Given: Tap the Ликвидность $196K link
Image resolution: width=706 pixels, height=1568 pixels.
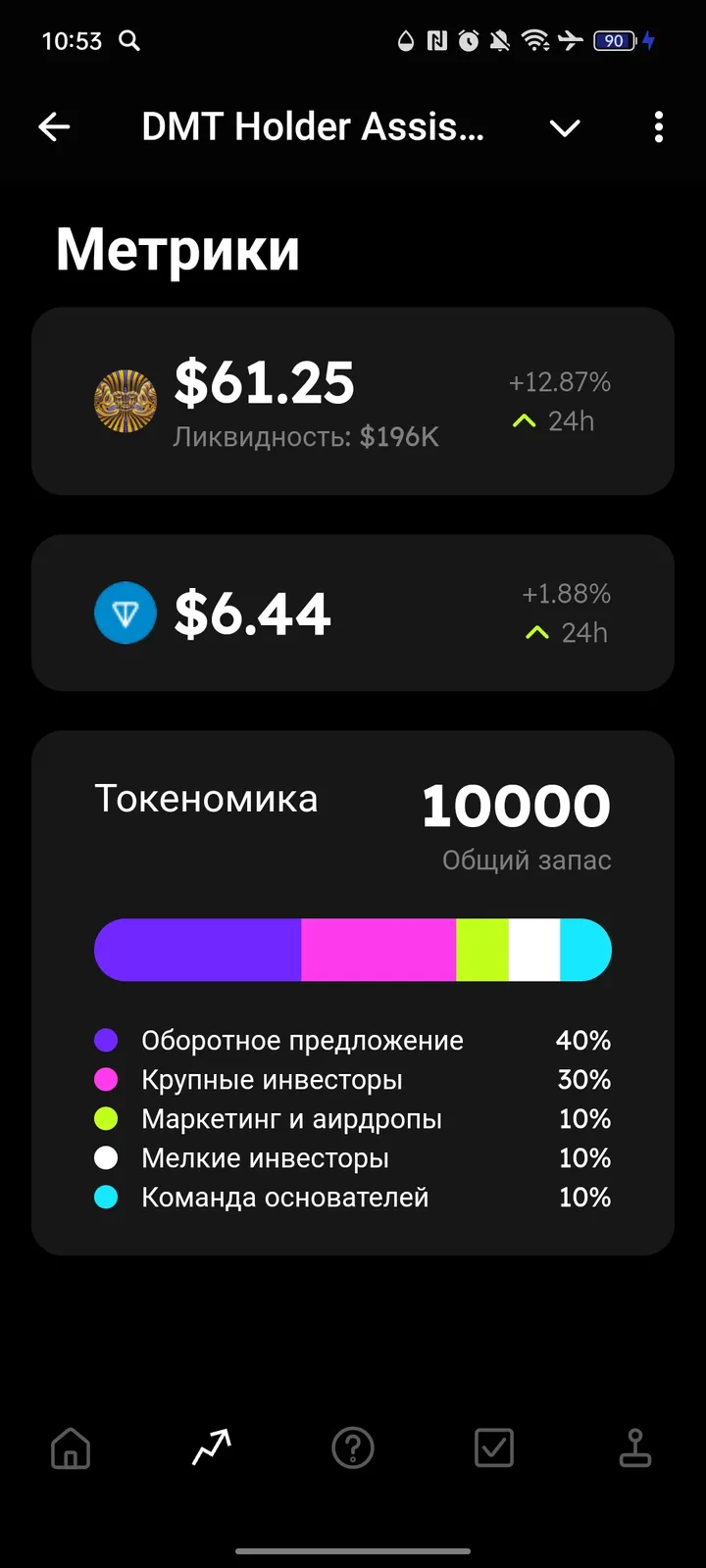Looking at the screenshot, I should [305, 437].
